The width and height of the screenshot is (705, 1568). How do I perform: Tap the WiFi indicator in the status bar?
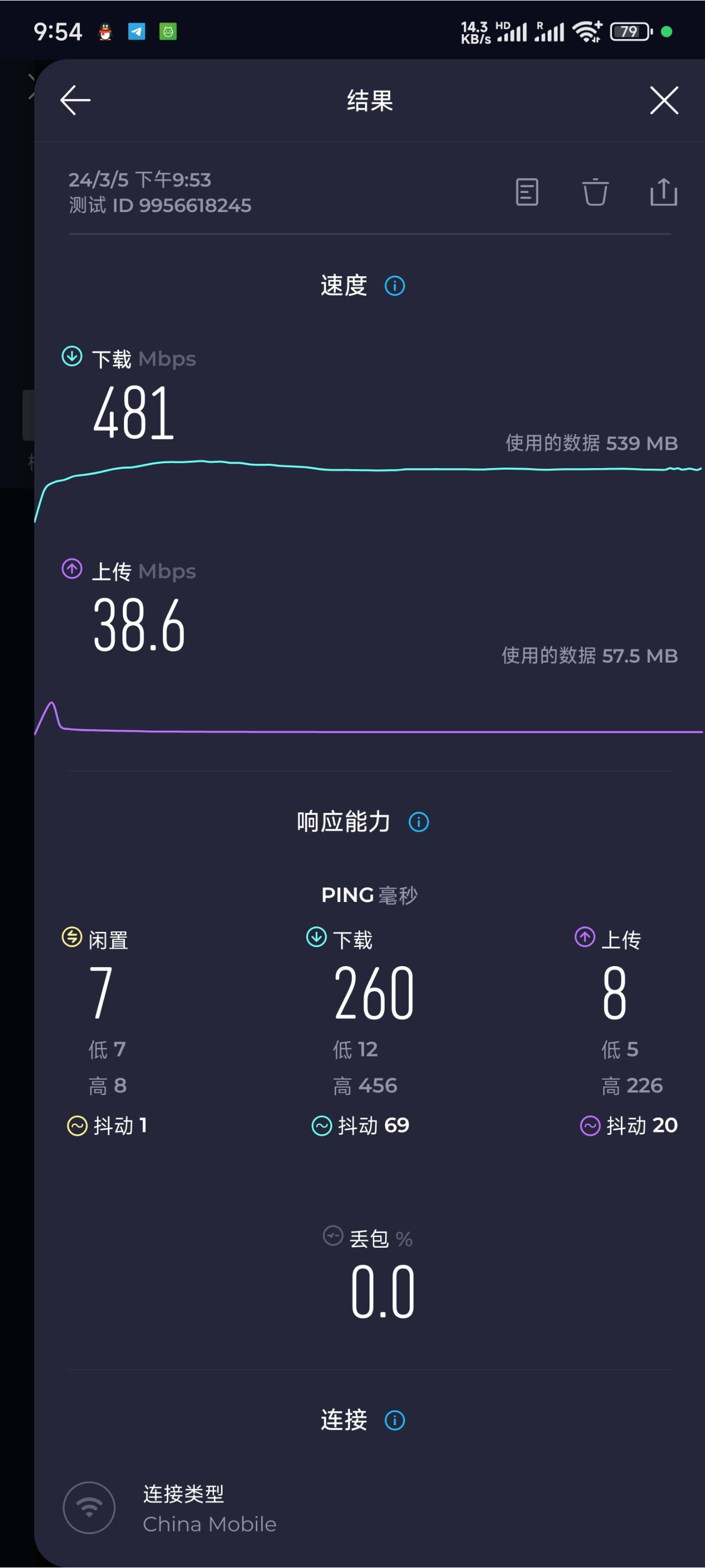(586, 32)
